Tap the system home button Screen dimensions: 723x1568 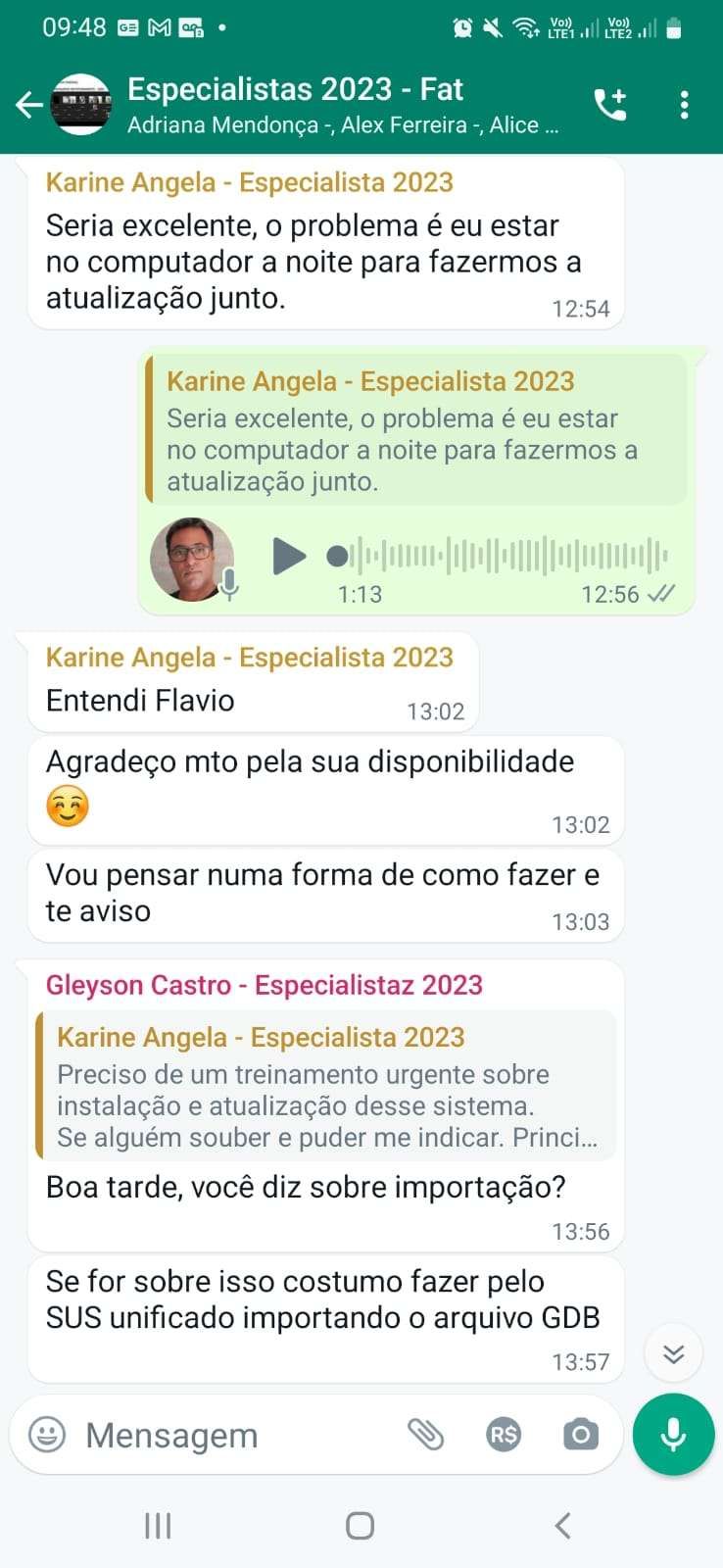[361, 1525]
